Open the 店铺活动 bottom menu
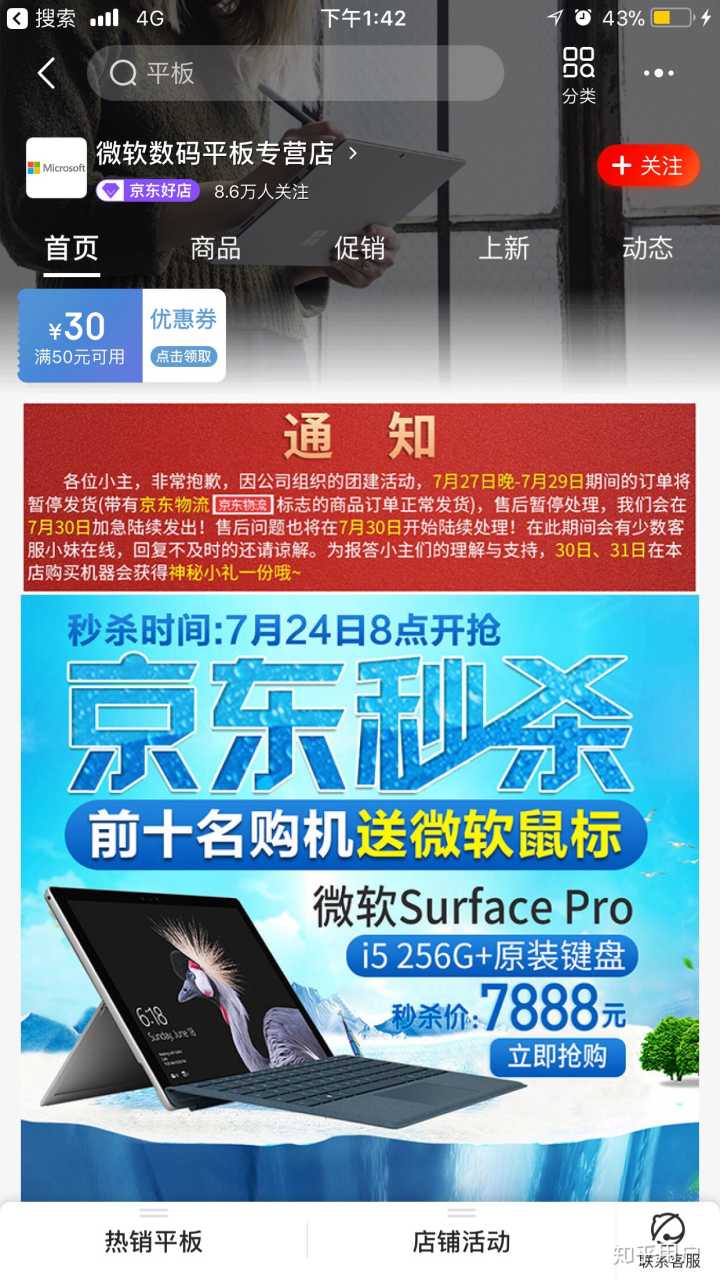Viewport: 720px width, 1280px height. pyautogui.click(x=461, y=1241)
